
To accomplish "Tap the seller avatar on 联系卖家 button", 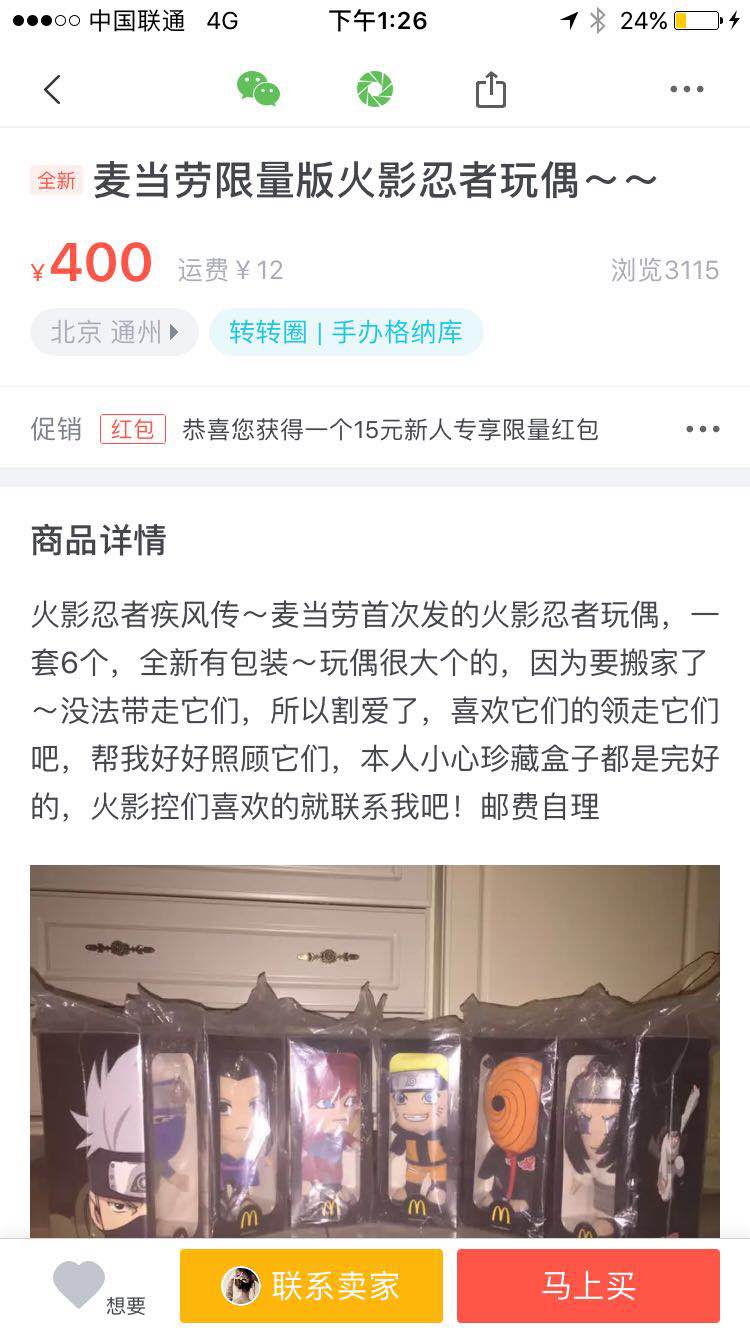I will (x=243, y=1285).
